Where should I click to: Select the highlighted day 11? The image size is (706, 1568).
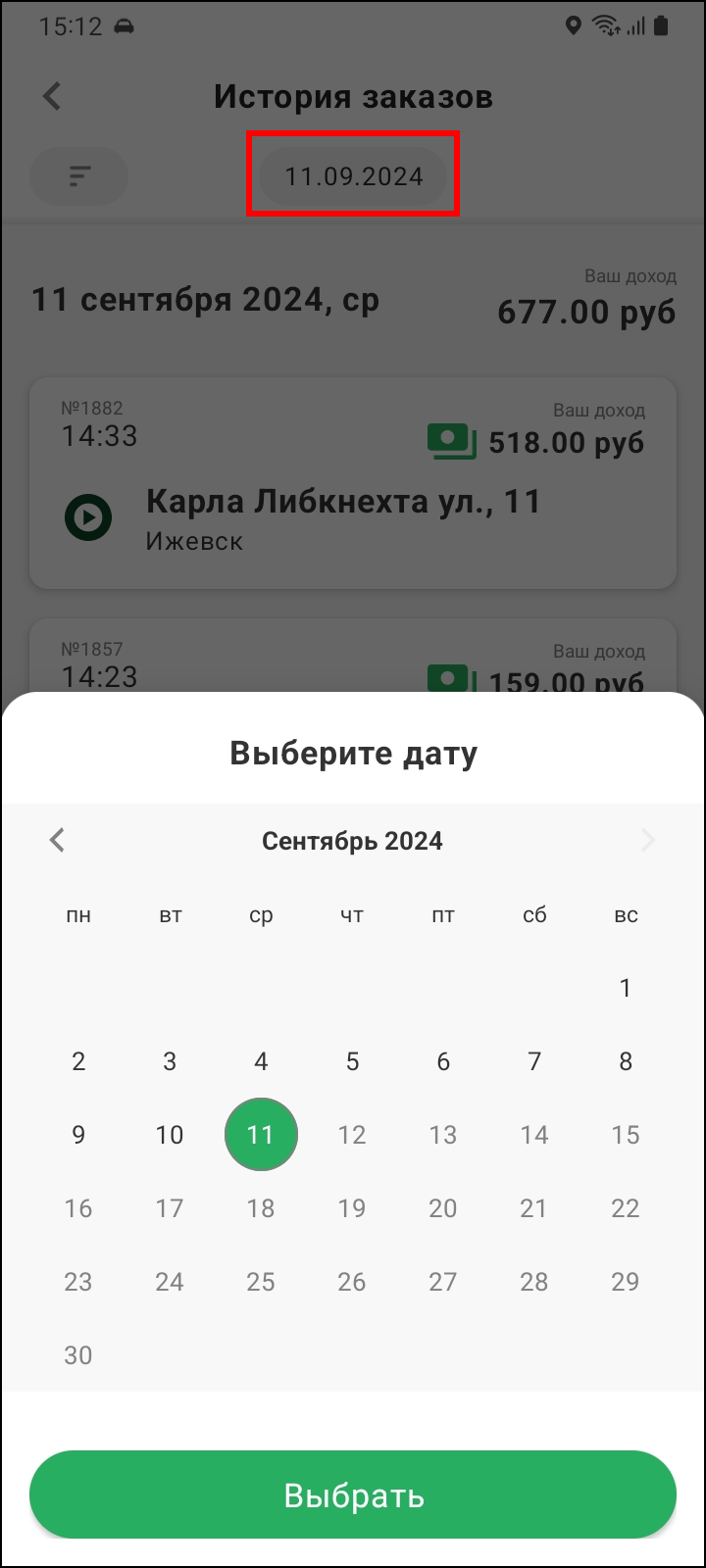[x=261, y=1135]
